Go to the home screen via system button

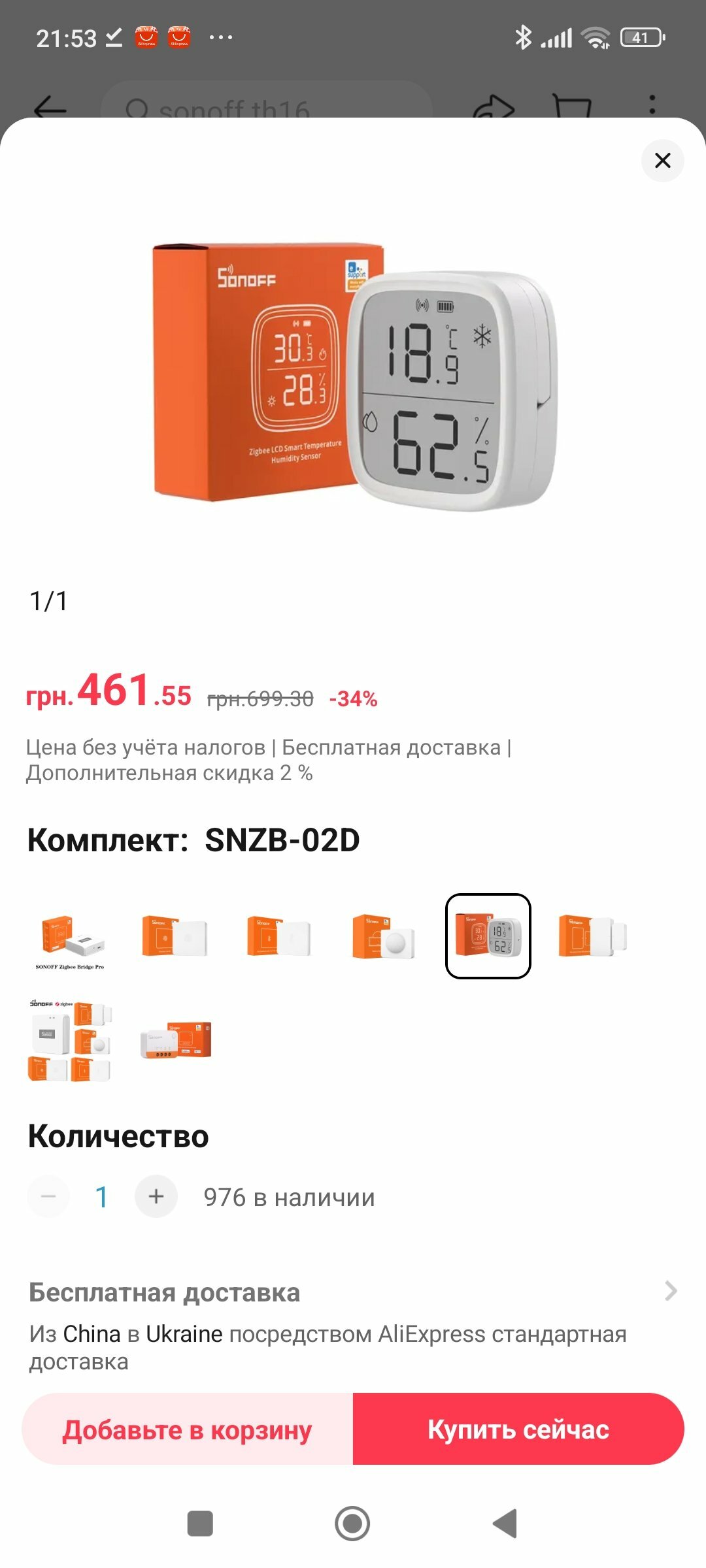(x=352, y=1524)
